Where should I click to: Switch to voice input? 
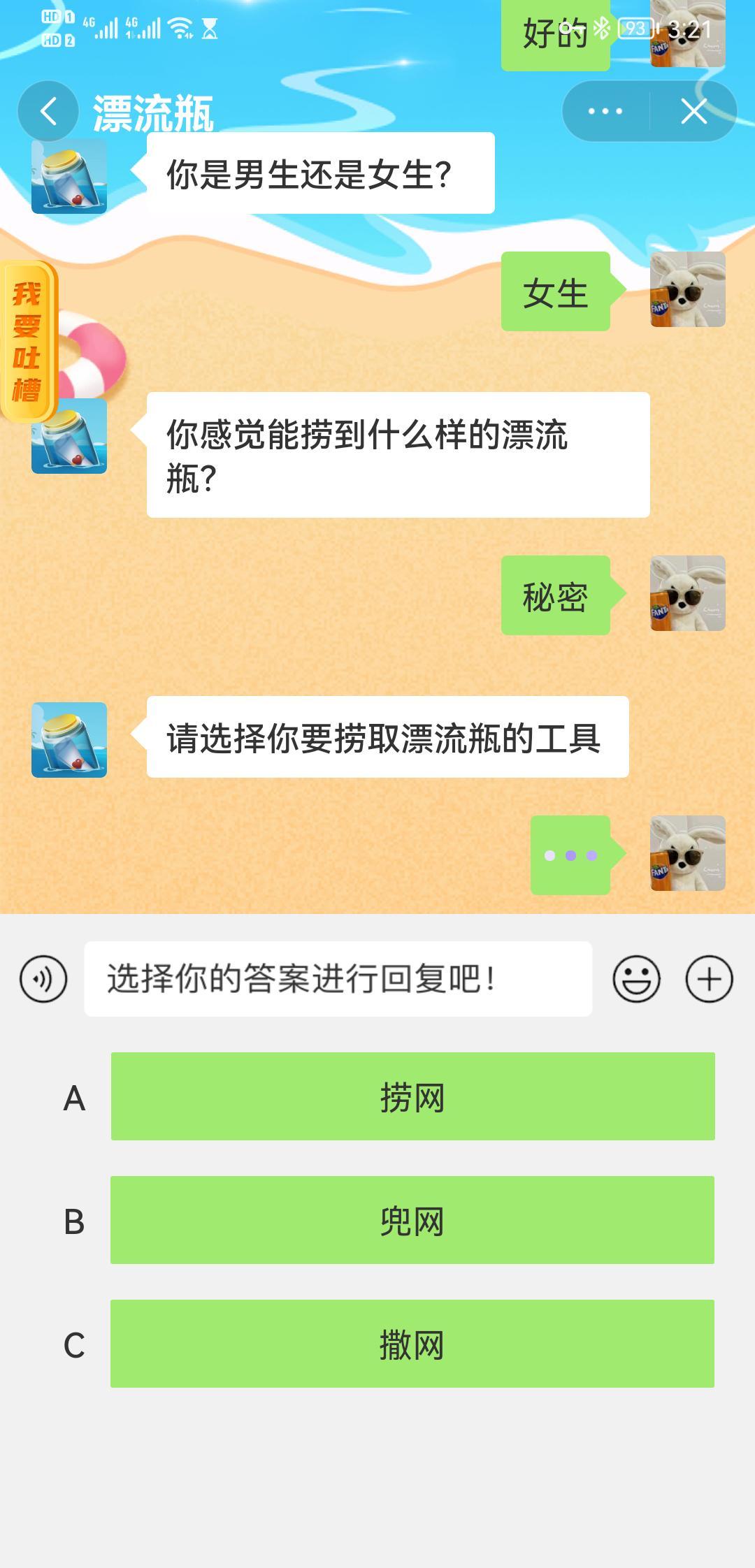click(43, 979)
